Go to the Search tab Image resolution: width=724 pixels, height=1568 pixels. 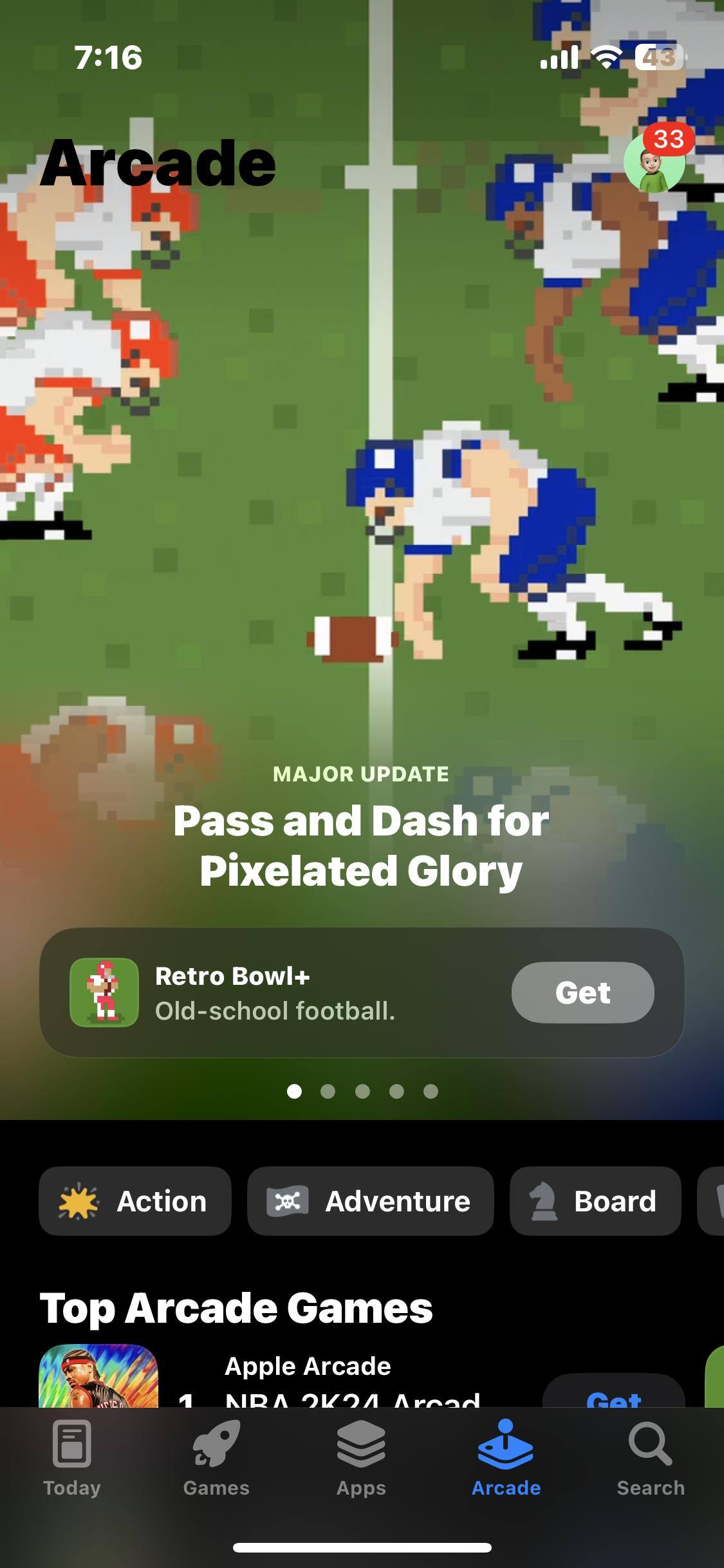point(651,1460)
